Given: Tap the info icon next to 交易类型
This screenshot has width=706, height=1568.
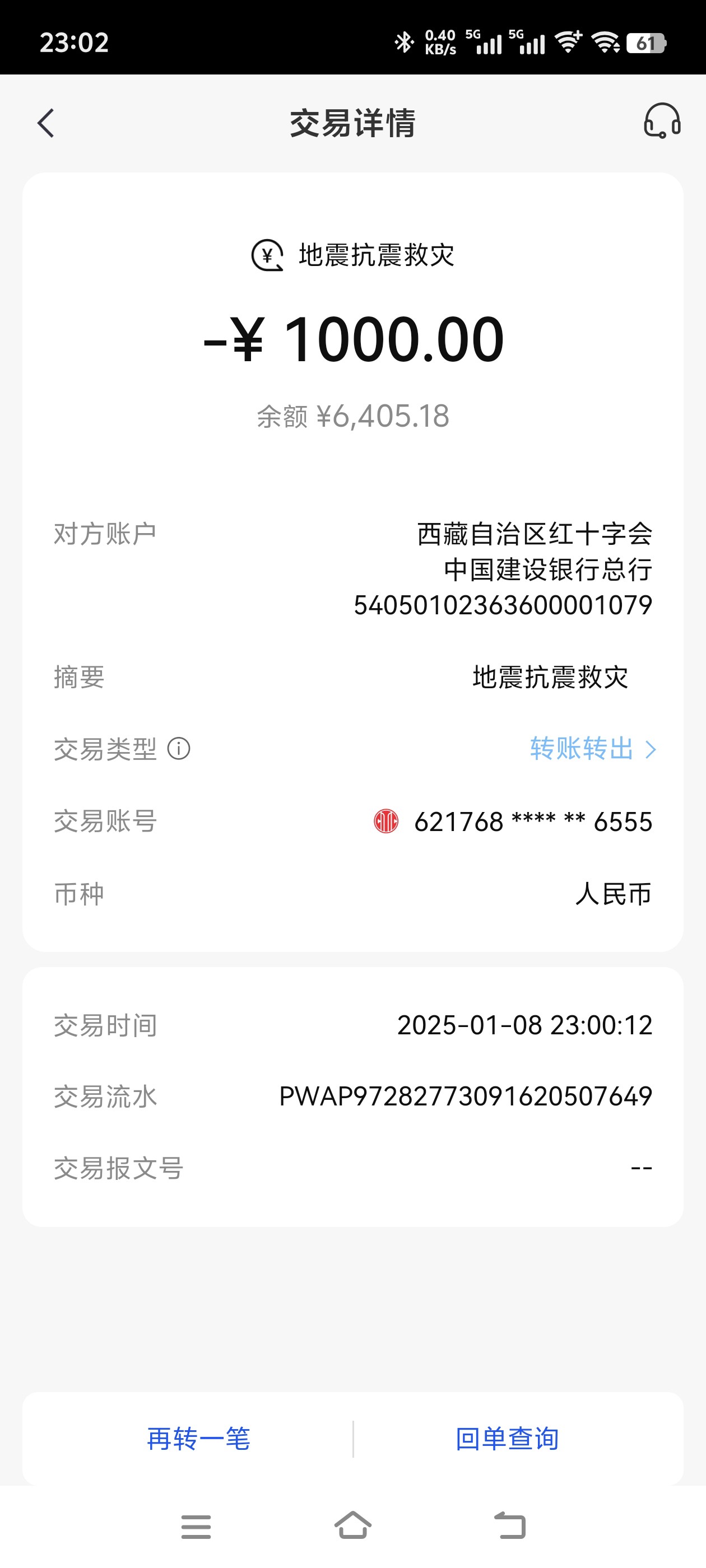Looking at the screenshot, I should 179,749.
